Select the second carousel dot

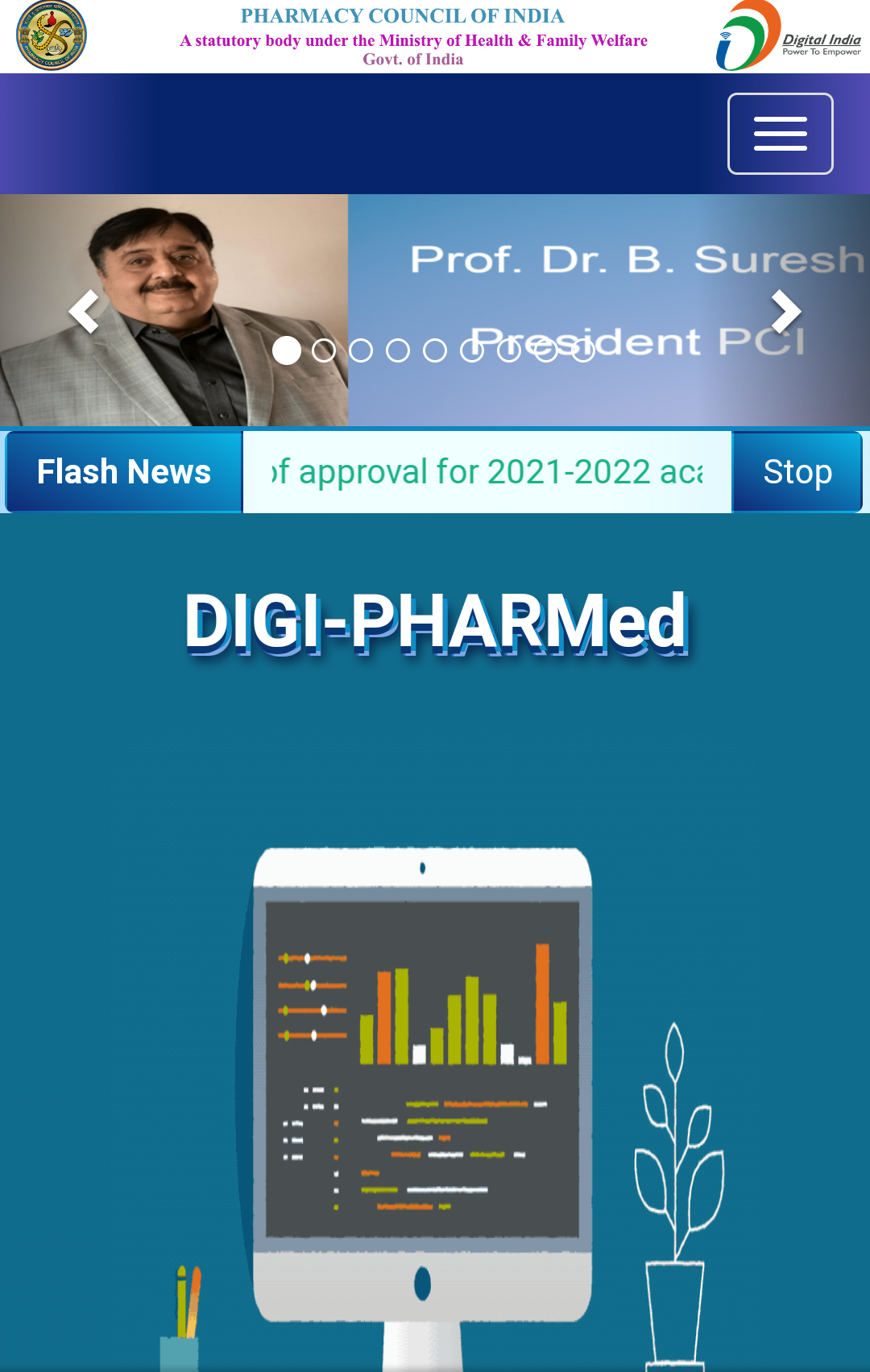pyautogui.click(x=324, y=350)
